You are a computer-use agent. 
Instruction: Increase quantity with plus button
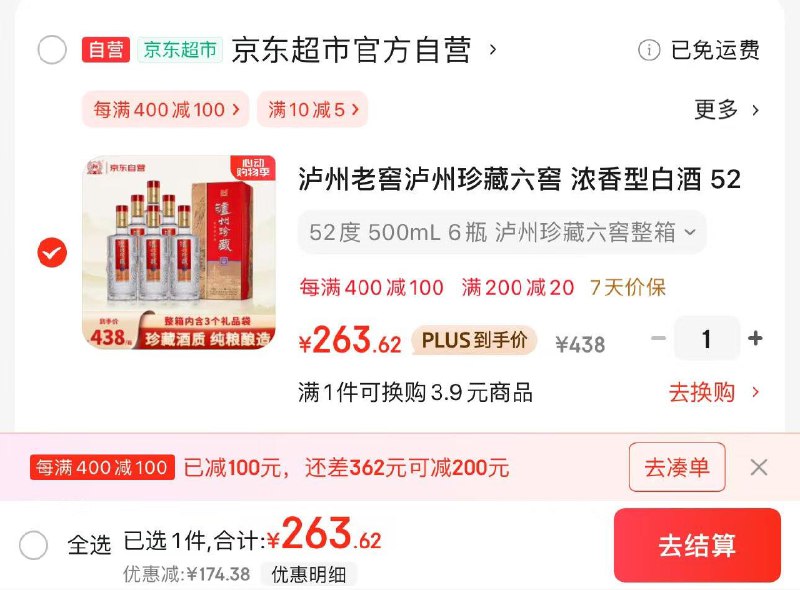(x=755, y=339)
